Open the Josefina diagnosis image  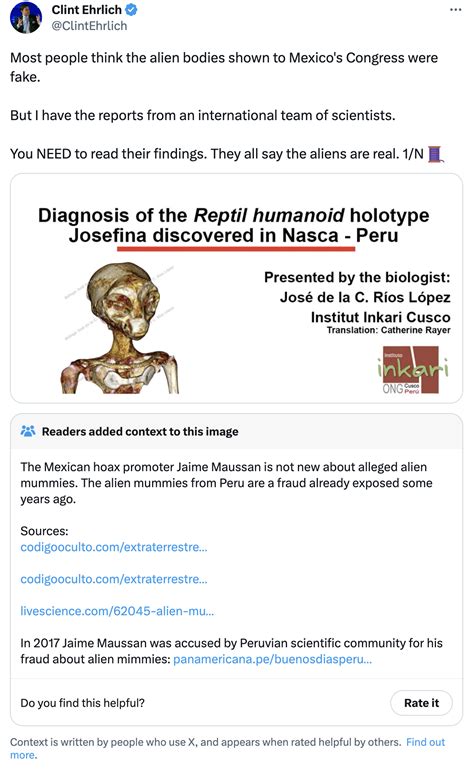tap(237, 288)
